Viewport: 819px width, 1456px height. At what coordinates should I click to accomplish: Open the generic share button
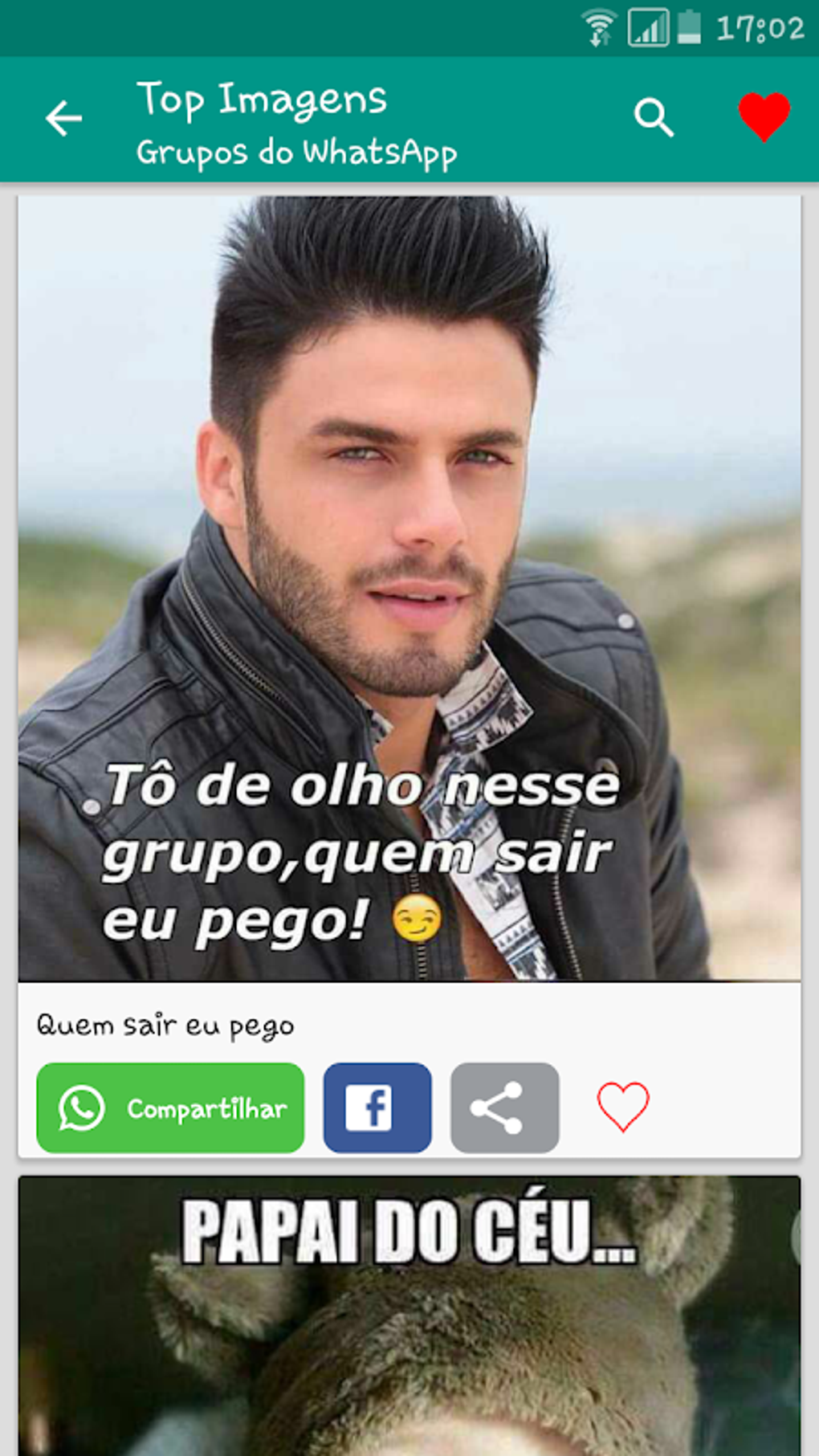[504, 1108]
